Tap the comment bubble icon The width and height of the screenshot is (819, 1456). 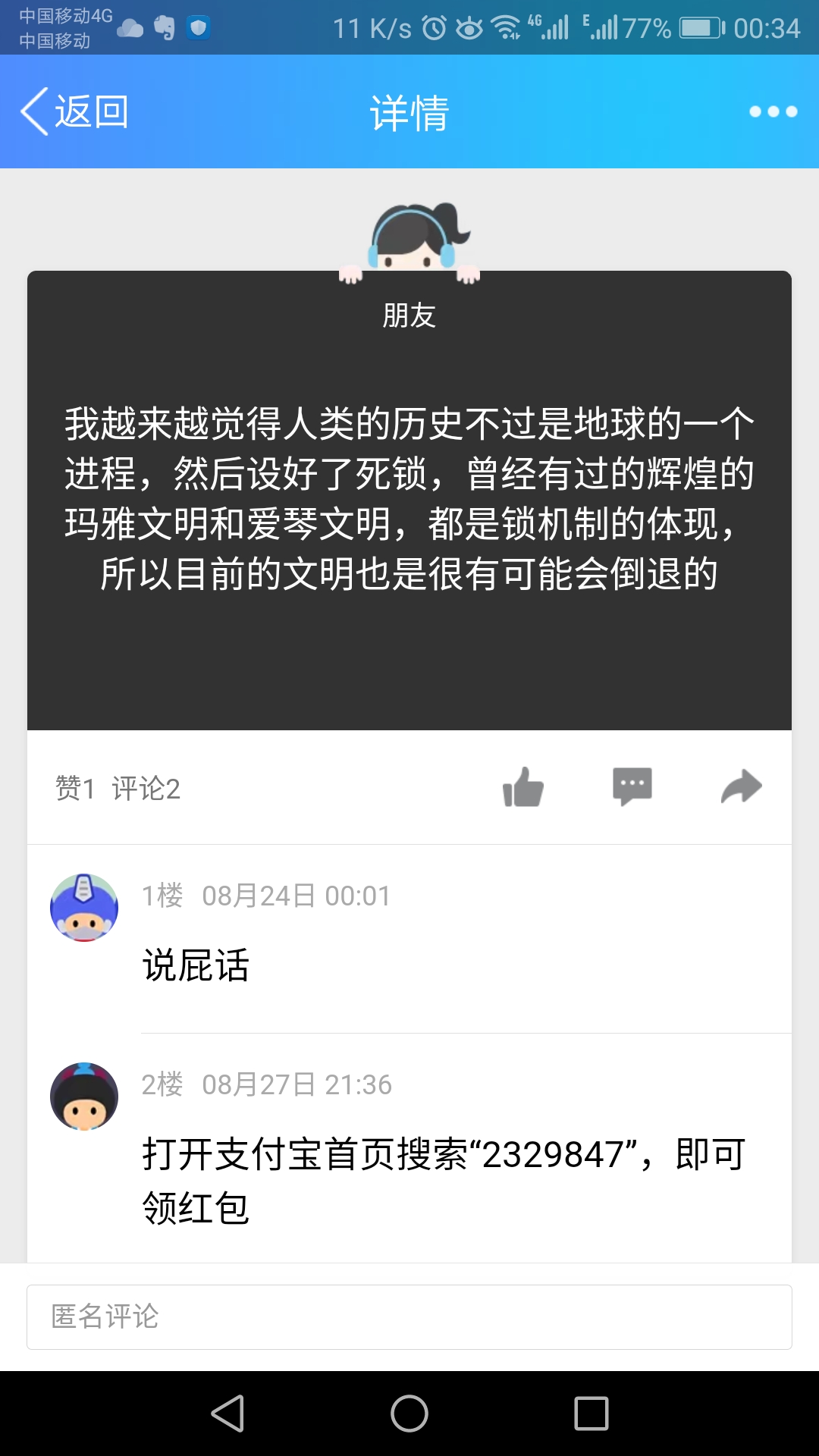tap(632, 786)
